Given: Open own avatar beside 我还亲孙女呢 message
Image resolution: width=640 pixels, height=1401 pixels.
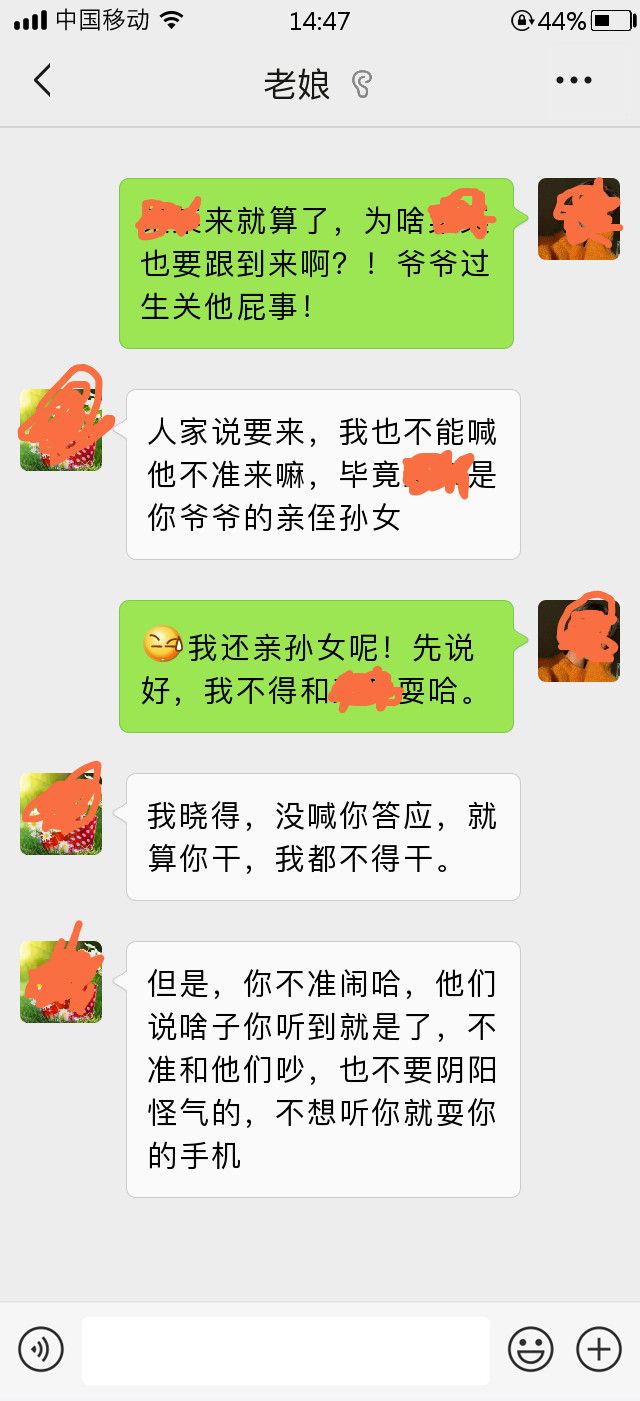Looking at the screenshot, I should (578, 641).
